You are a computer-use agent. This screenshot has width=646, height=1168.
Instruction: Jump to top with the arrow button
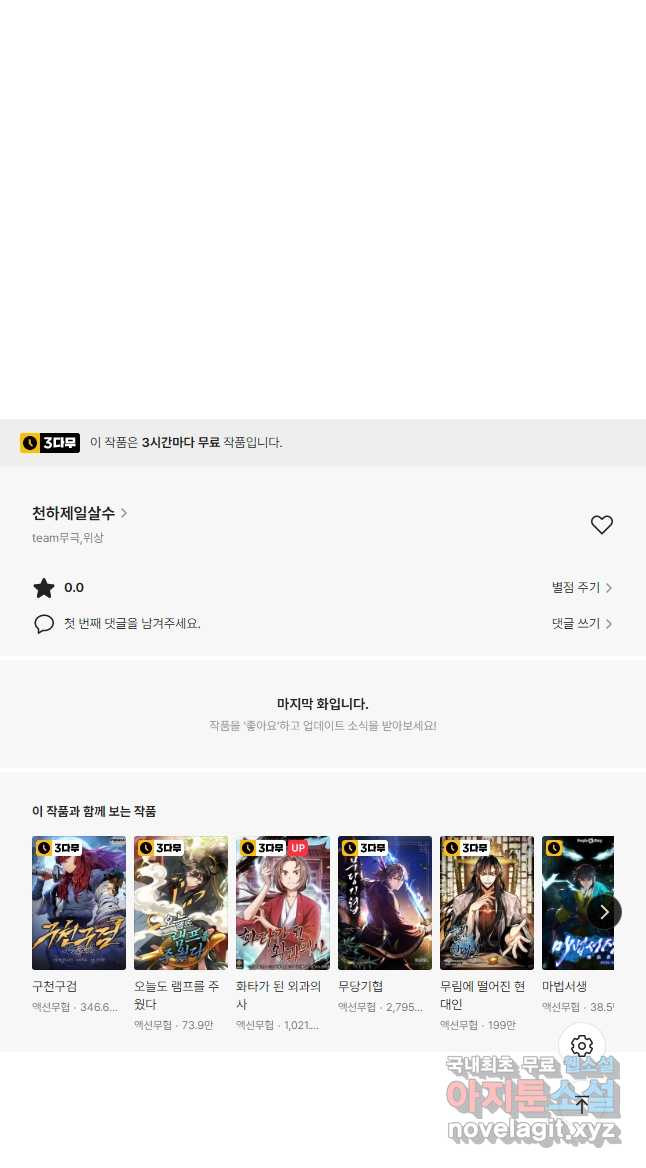coord(582,1104)
